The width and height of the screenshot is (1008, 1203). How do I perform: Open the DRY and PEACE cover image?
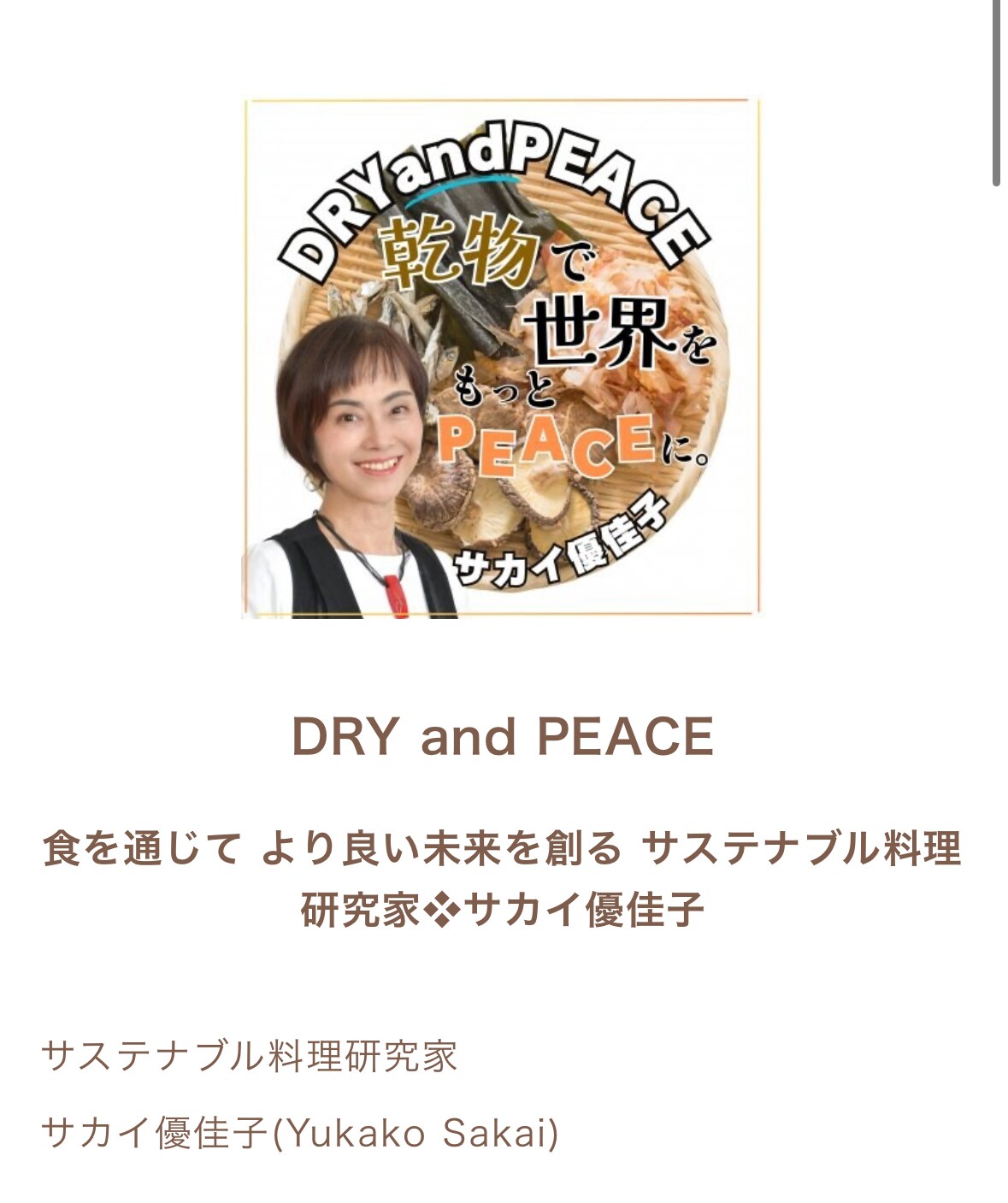[502, 357]
